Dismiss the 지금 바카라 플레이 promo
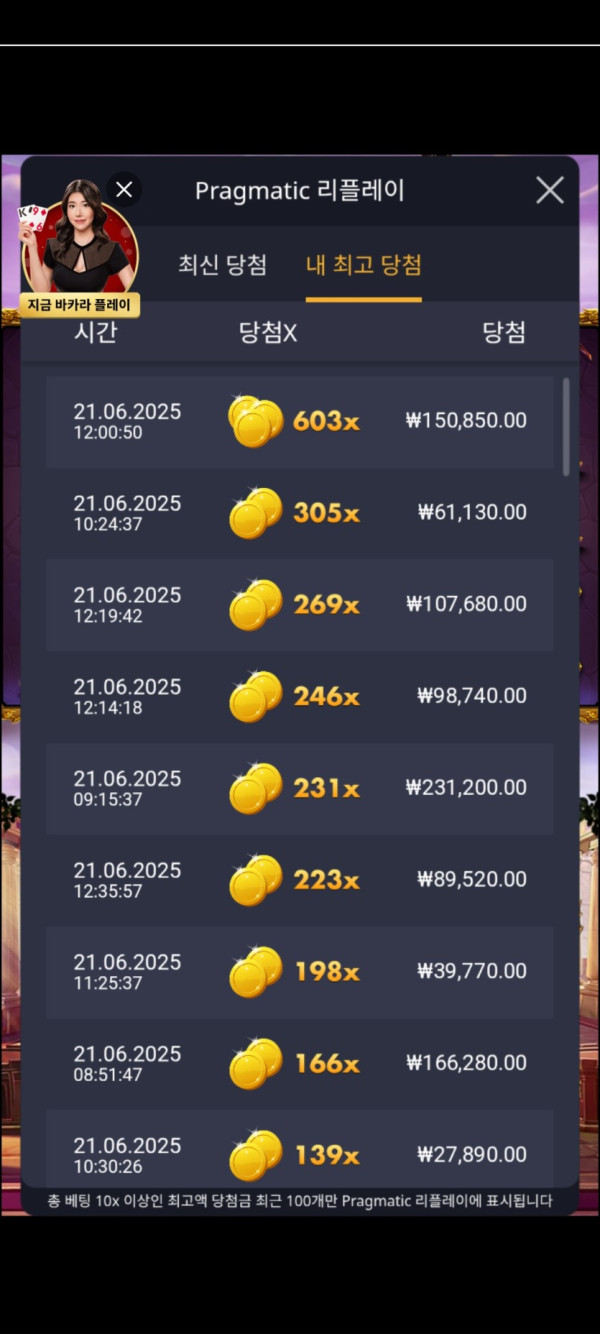600x1334 pixels. pos(124,189)
